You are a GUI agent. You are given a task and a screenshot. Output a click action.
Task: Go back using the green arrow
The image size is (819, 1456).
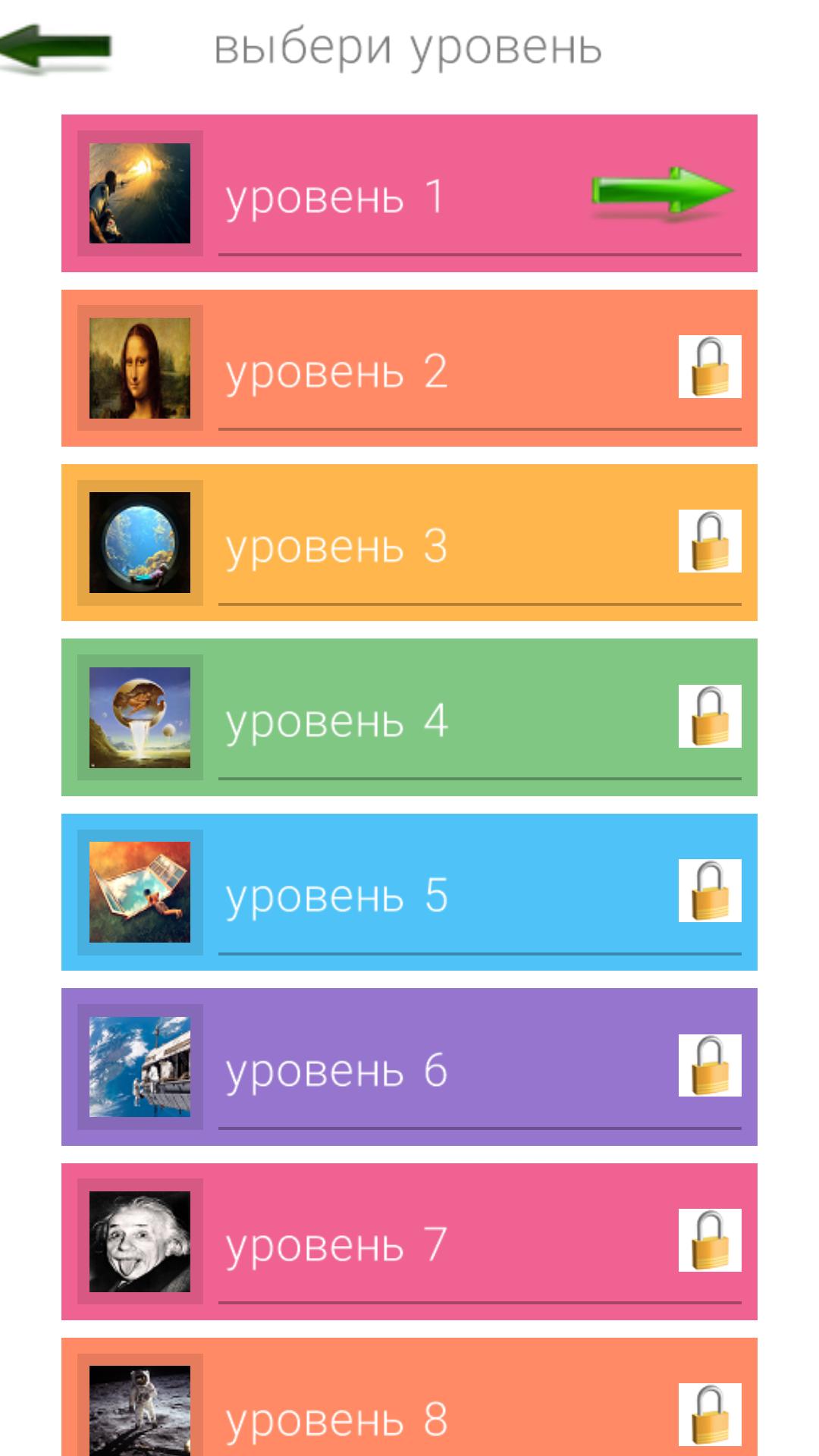click(57, 49)
